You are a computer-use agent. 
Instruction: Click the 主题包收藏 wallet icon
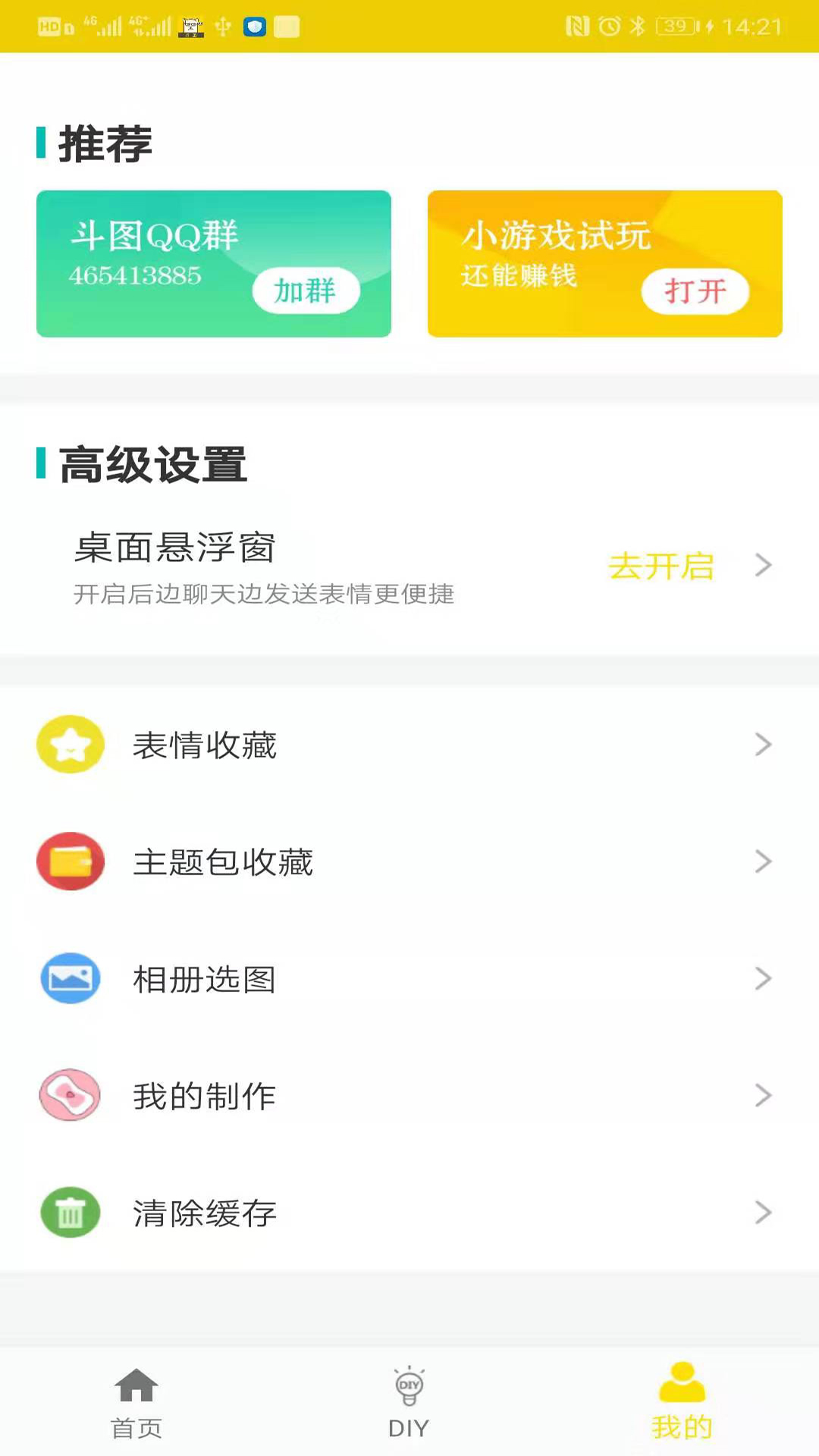[x=70, y=861]
